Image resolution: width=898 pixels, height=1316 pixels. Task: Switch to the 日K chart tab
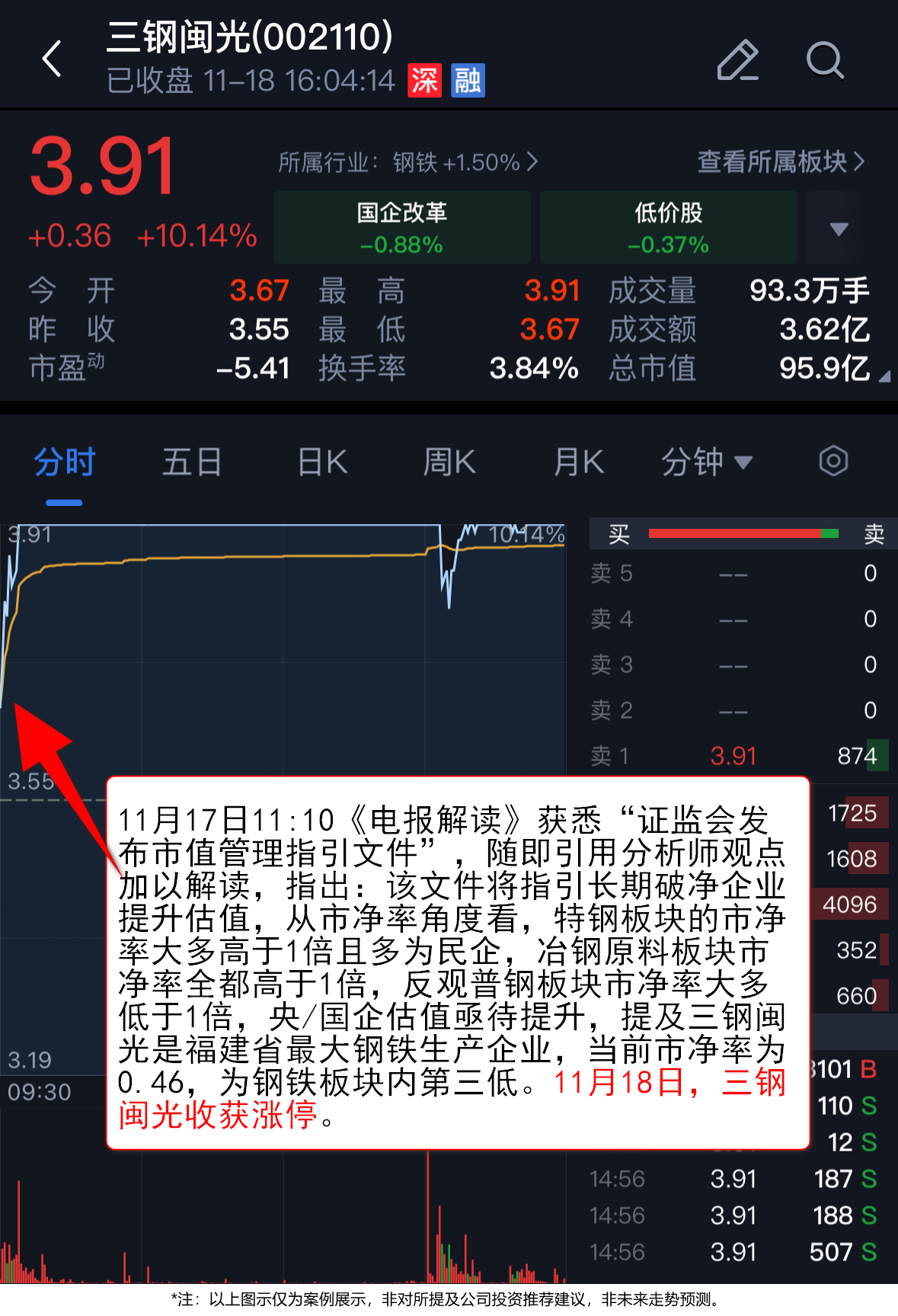322,462
